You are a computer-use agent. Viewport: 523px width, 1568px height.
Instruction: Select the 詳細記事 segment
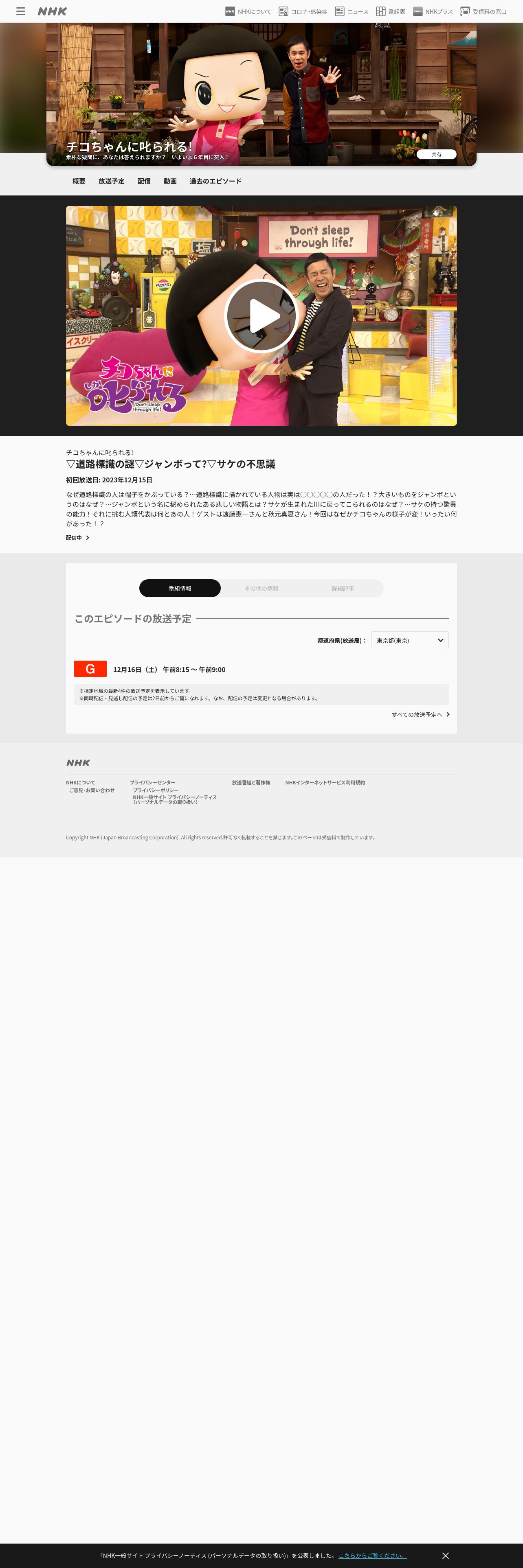pos(343,589)
